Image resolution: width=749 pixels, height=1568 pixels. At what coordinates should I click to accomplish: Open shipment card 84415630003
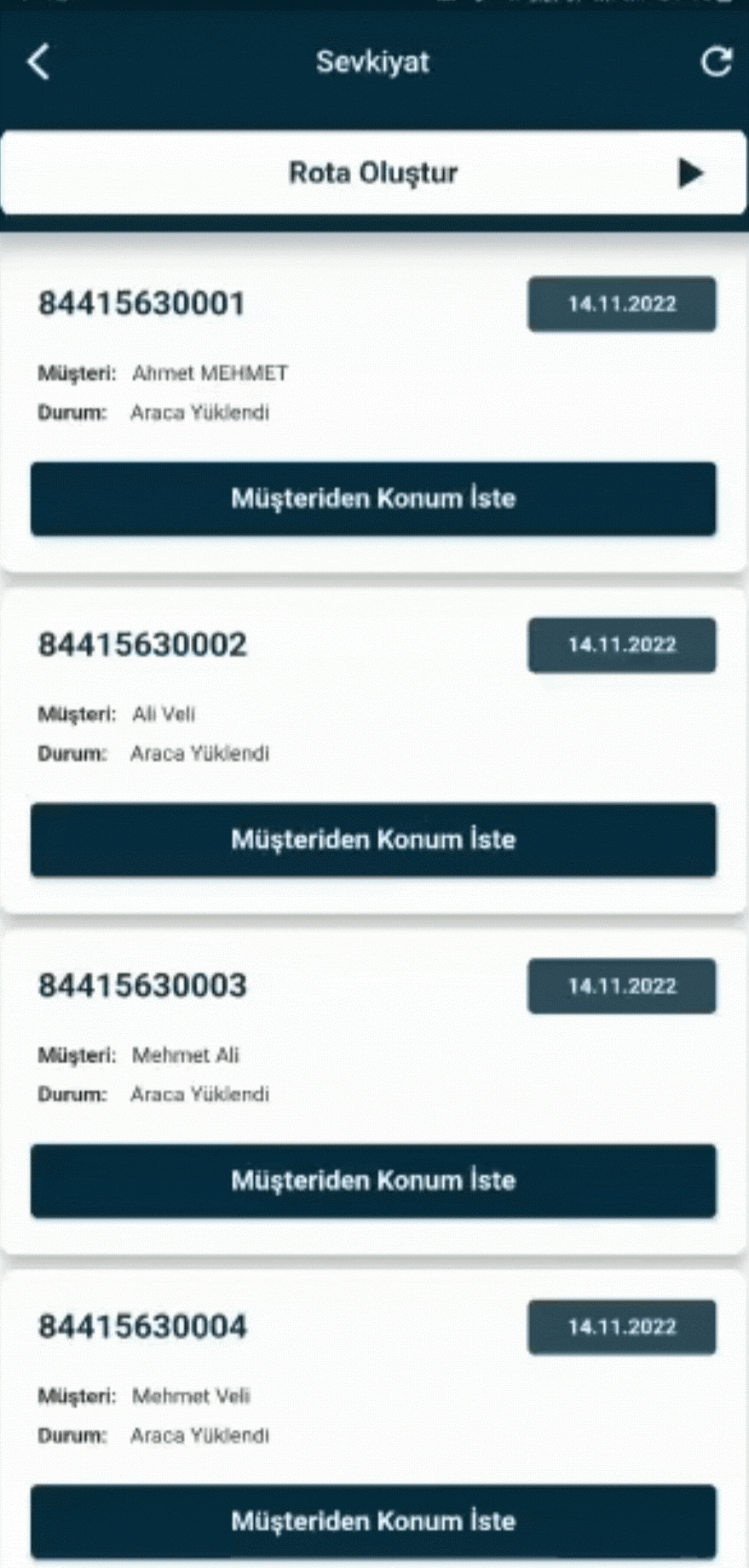(141, 985)
